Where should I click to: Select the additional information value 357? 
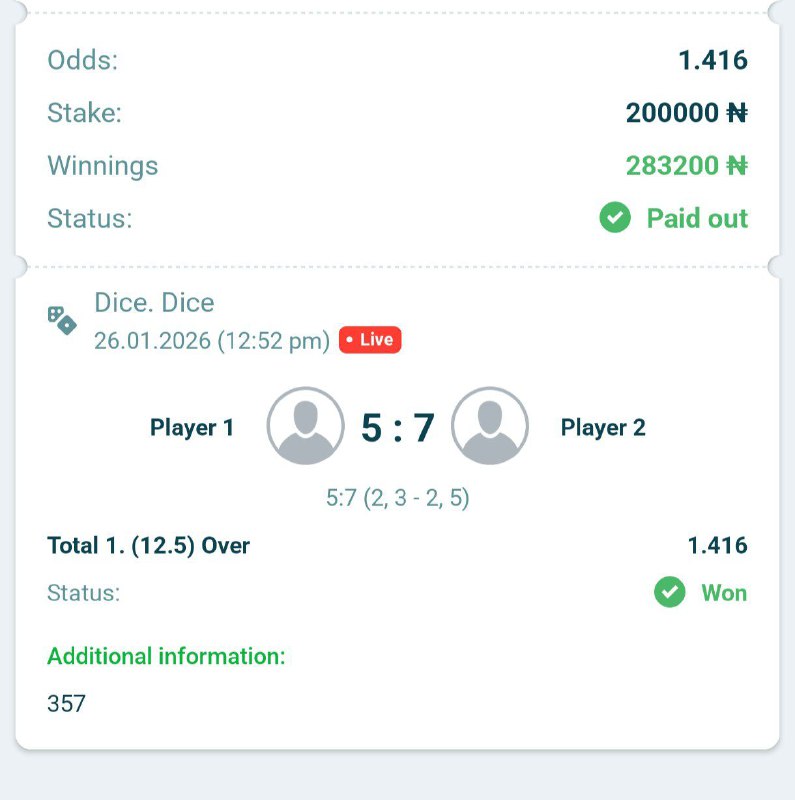pos(66,703)
